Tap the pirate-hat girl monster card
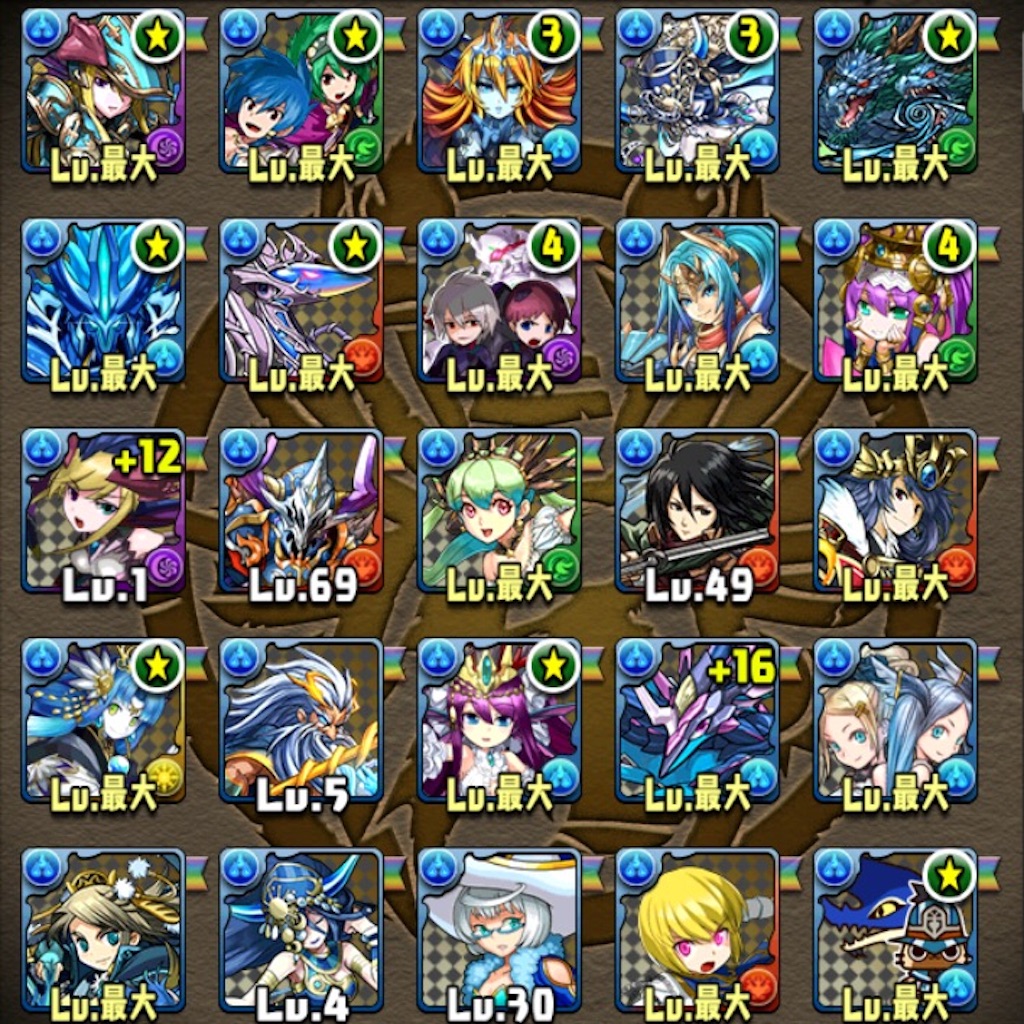This screenshot has width=1024, height=1024. 103,90
